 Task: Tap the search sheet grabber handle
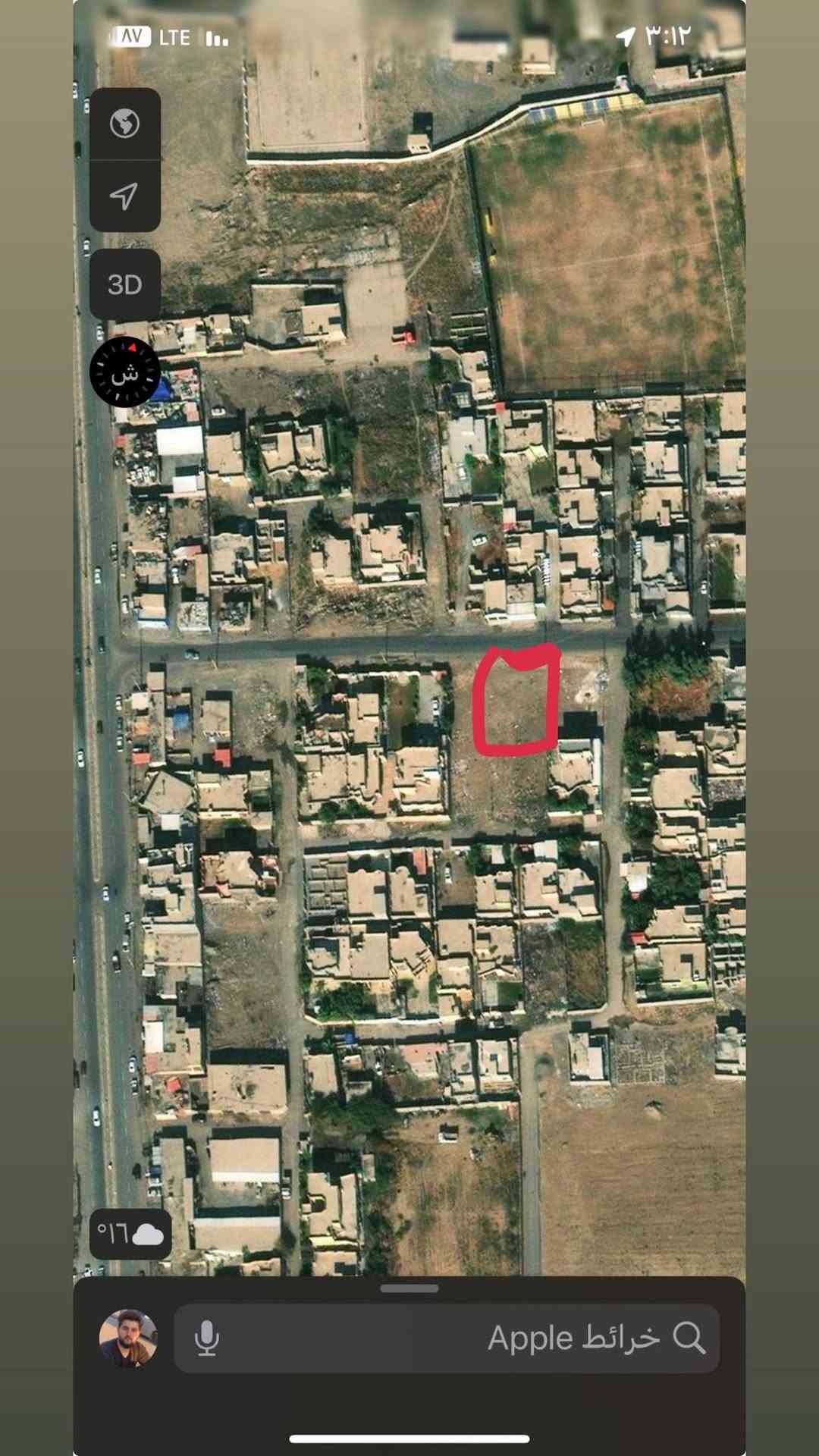(409, 1288)
